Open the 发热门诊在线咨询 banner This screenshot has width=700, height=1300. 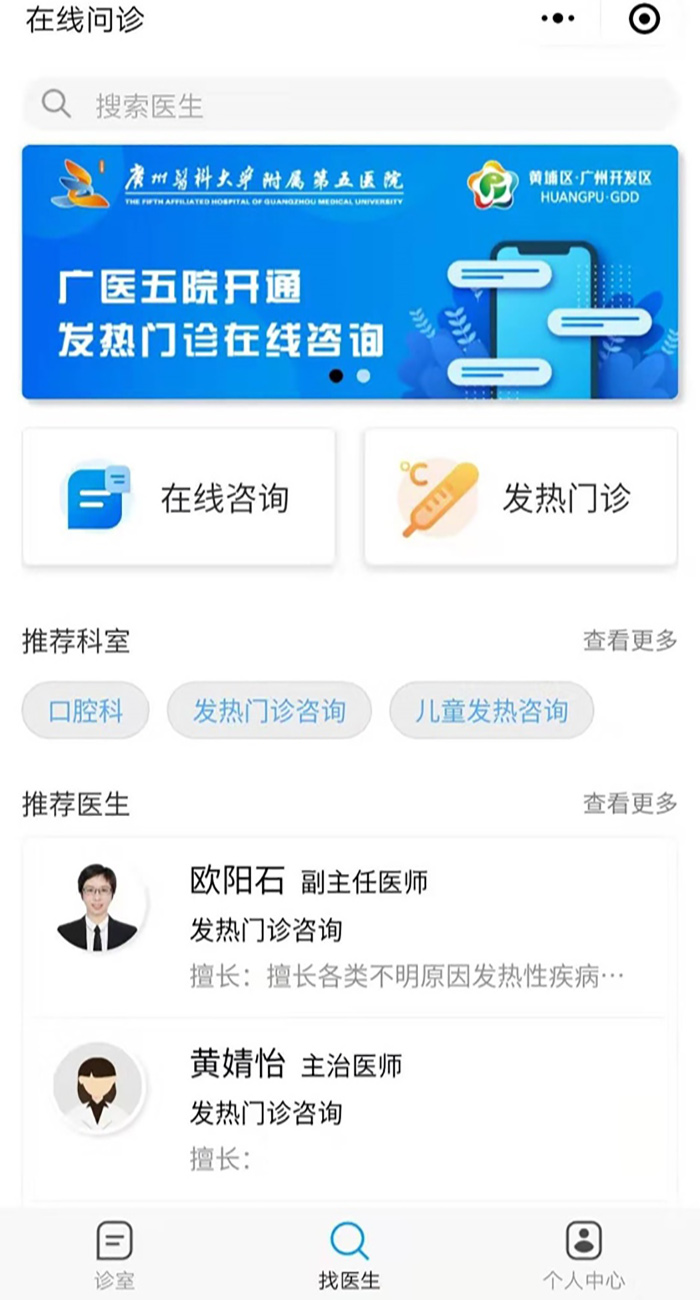tap(350, 272)
